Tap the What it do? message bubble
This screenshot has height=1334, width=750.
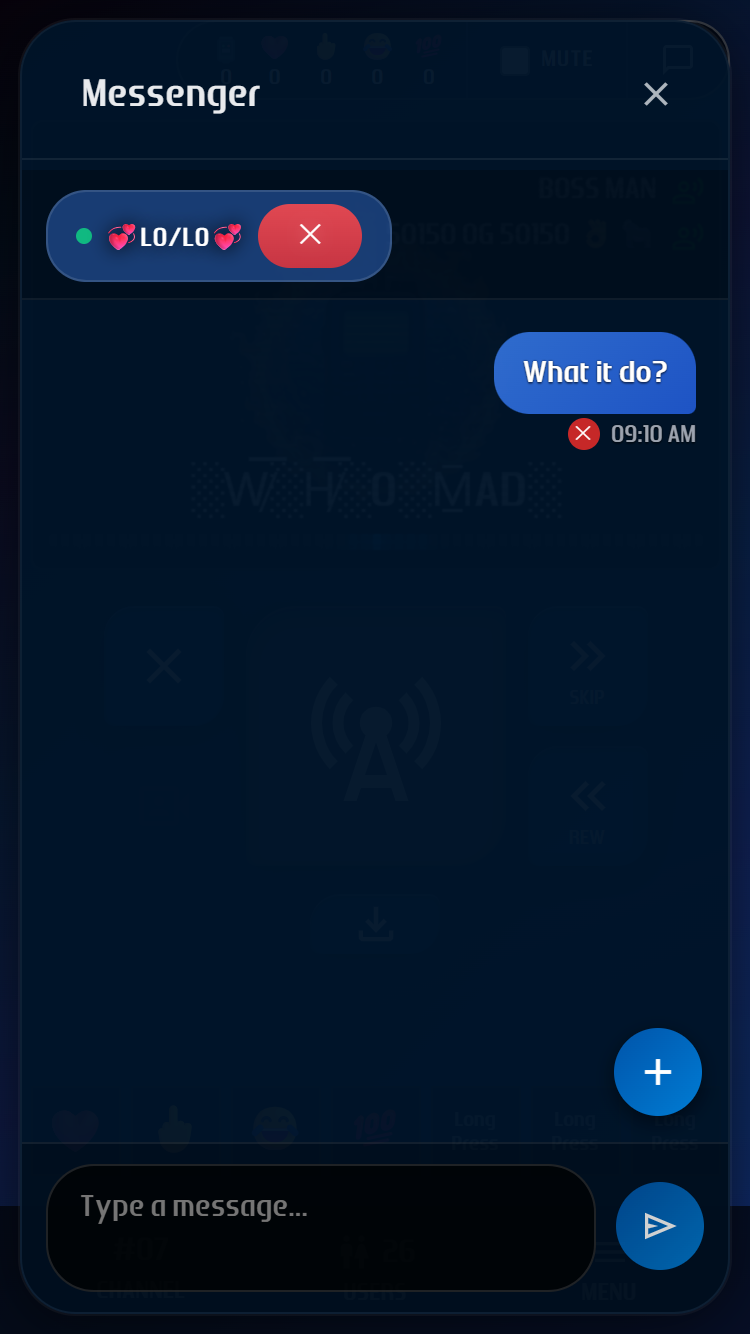point(595,373)
